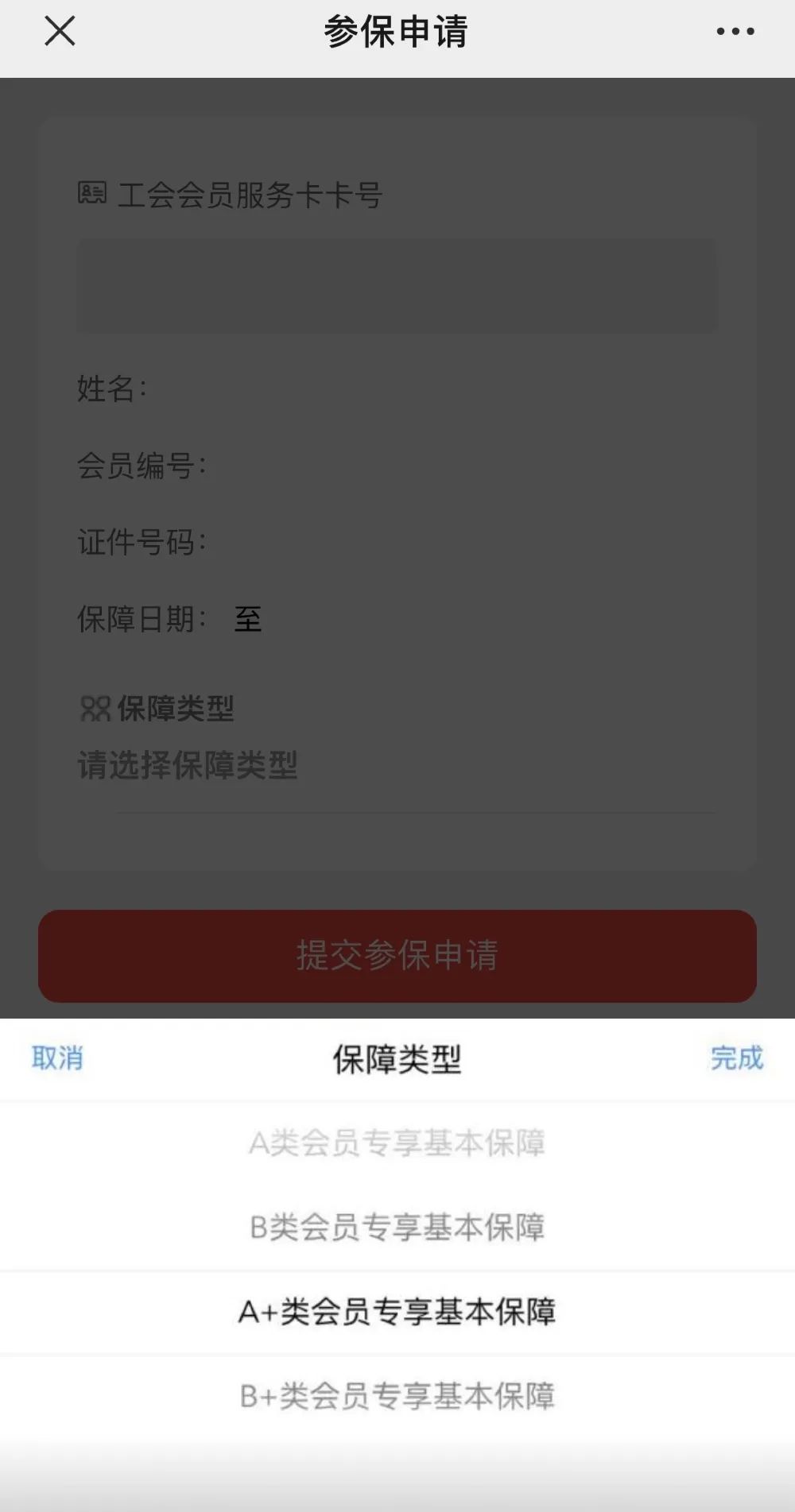The width and height of the screenshot is (795, 1512).
Task: Click the people icon next to 保障类型
Action: tap(95, 710)
